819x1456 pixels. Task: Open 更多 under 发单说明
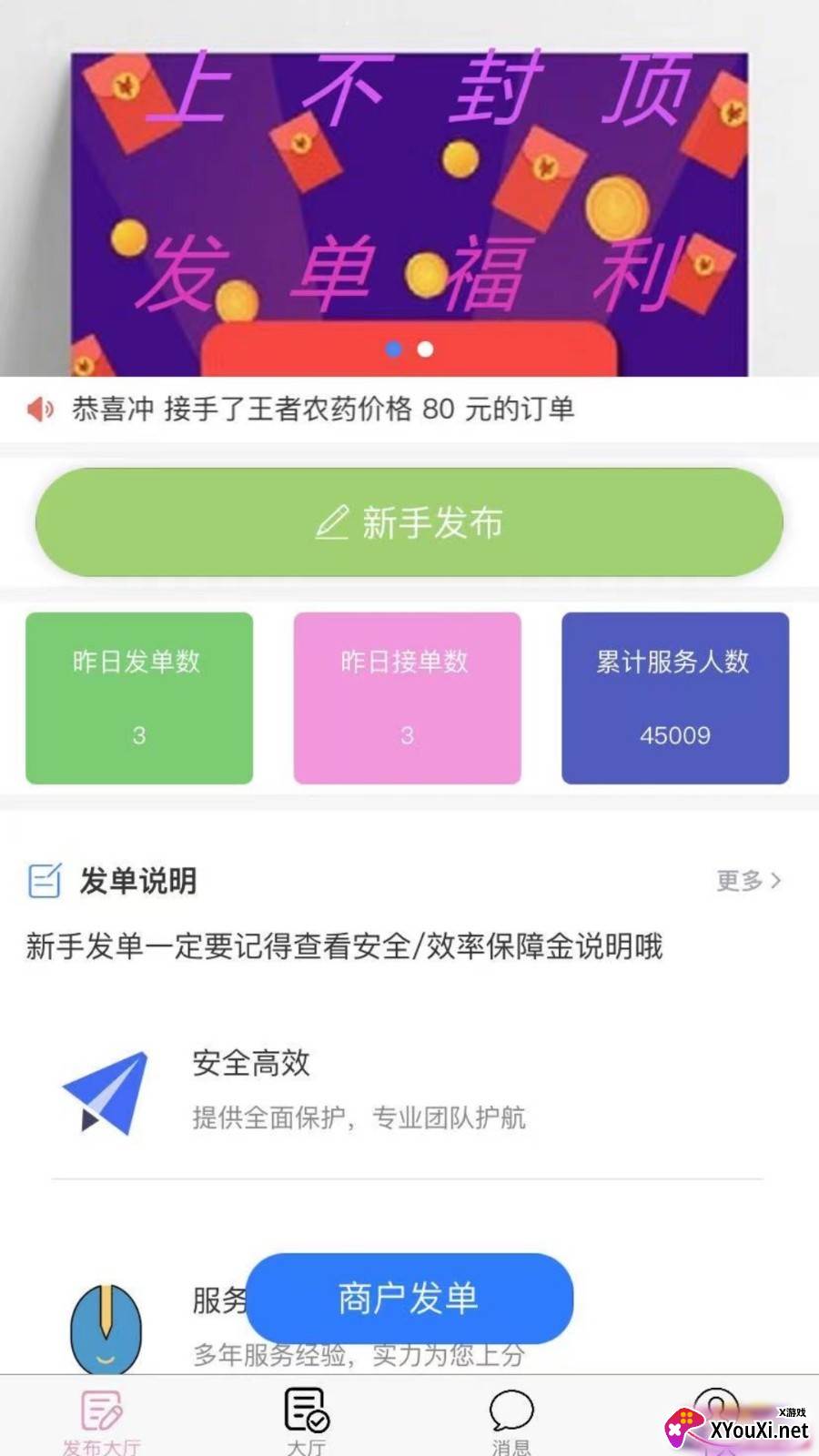coord(748,880)
